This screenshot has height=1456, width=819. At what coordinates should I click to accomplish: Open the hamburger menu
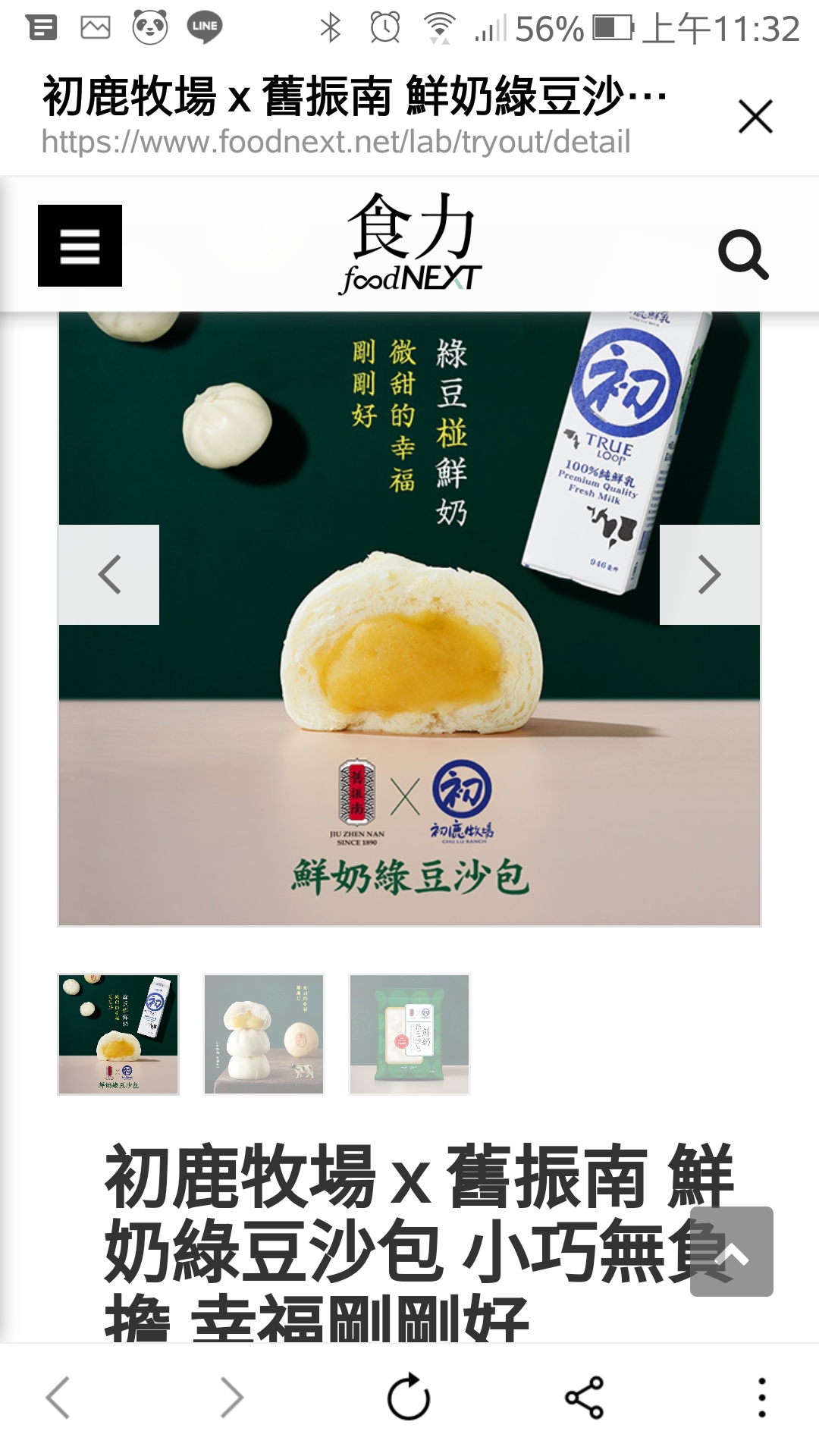(x=80, y=246)
